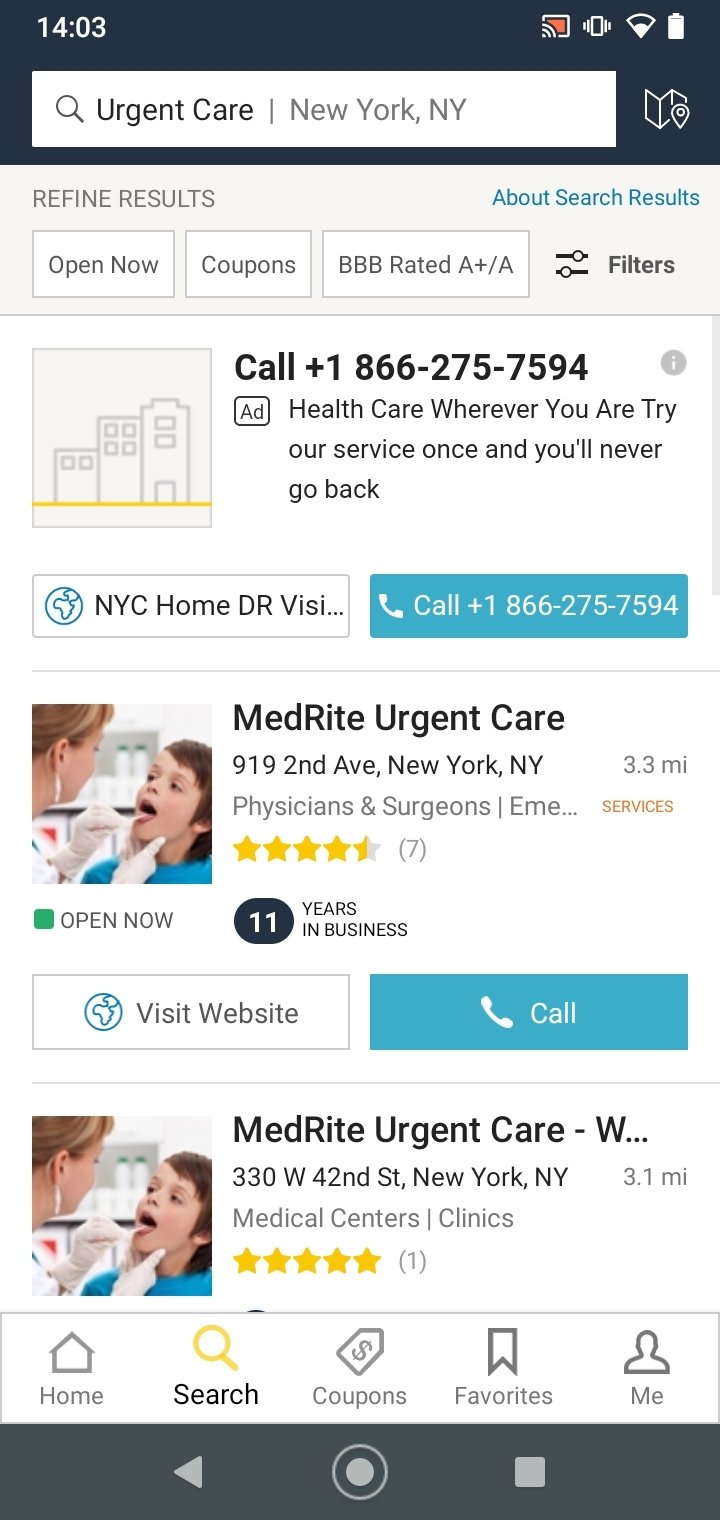Call +1 866-275-7594 from the ad
The height and width of the screenshot is (1520, 720).
tap(528, 606)
